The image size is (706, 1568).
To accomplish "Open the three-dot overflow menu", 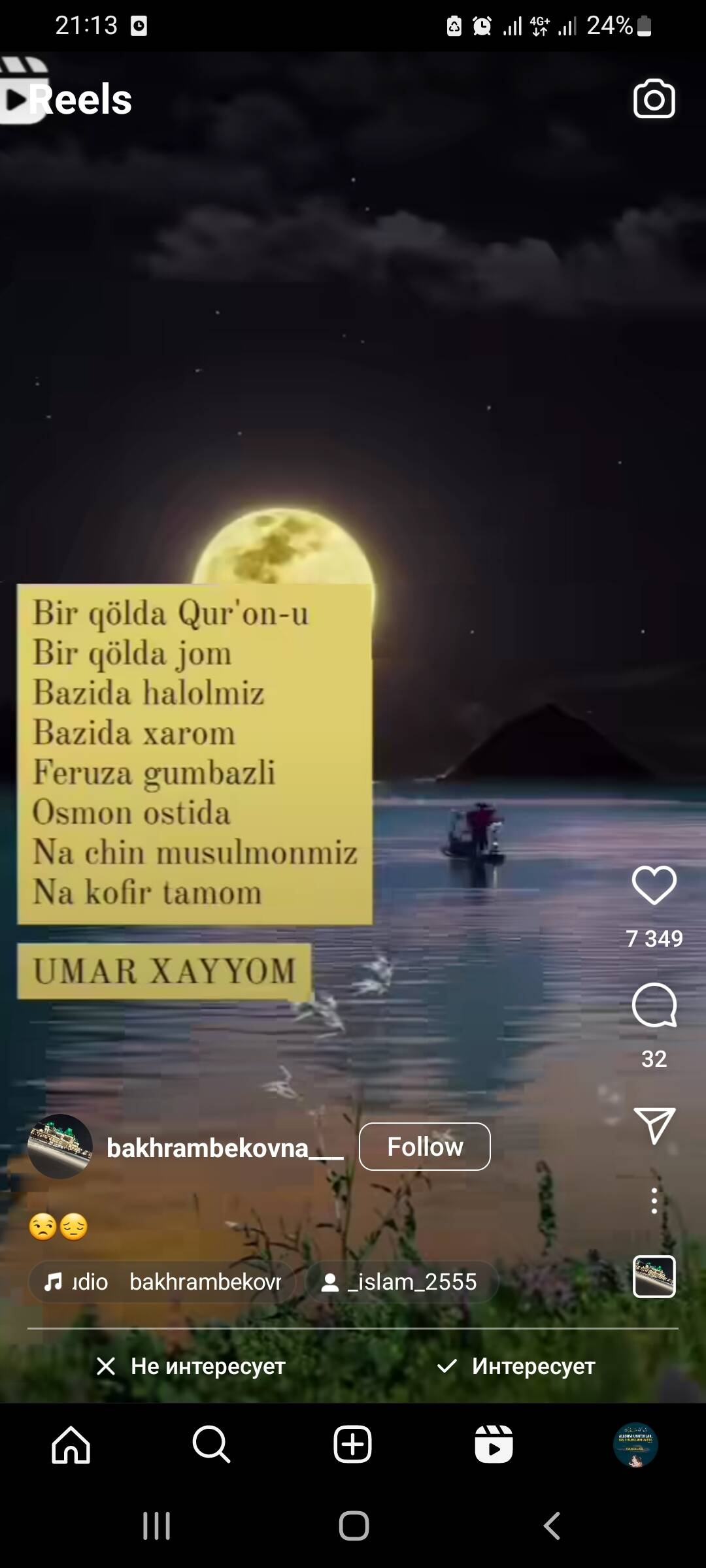I will (x=654, y=1201).
